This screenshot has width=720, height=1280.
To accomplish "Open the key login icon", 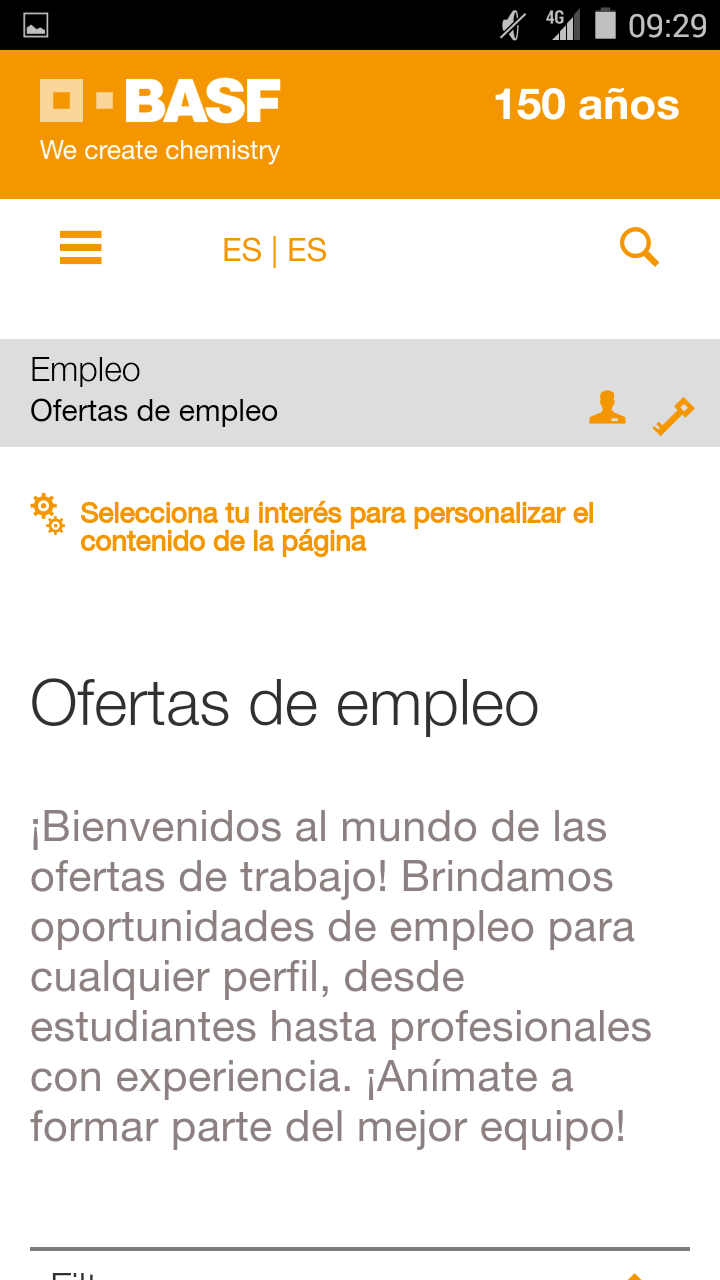I will point(673,416).
